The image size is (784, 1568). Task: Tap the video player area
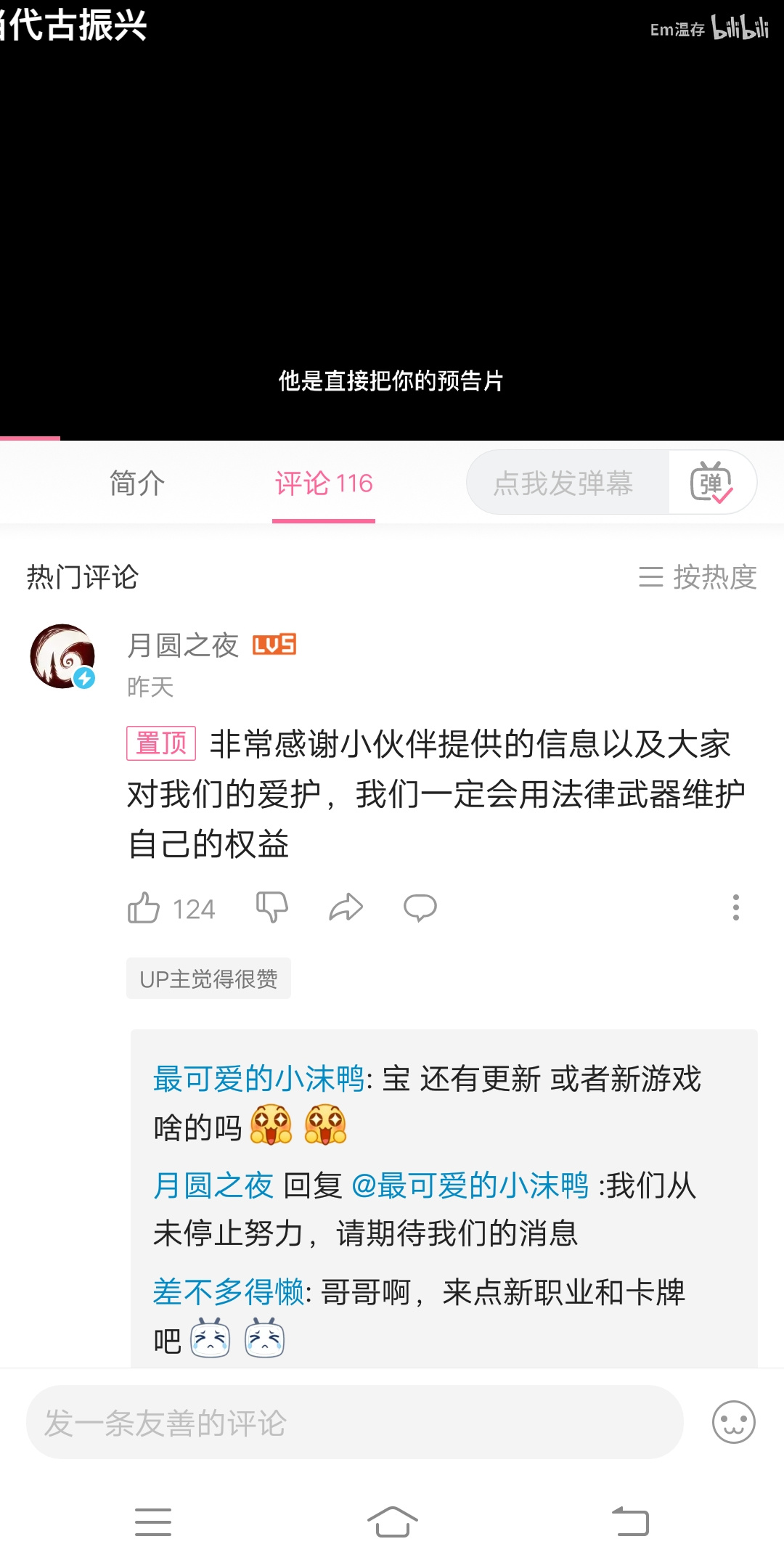[x=392, y=220]
